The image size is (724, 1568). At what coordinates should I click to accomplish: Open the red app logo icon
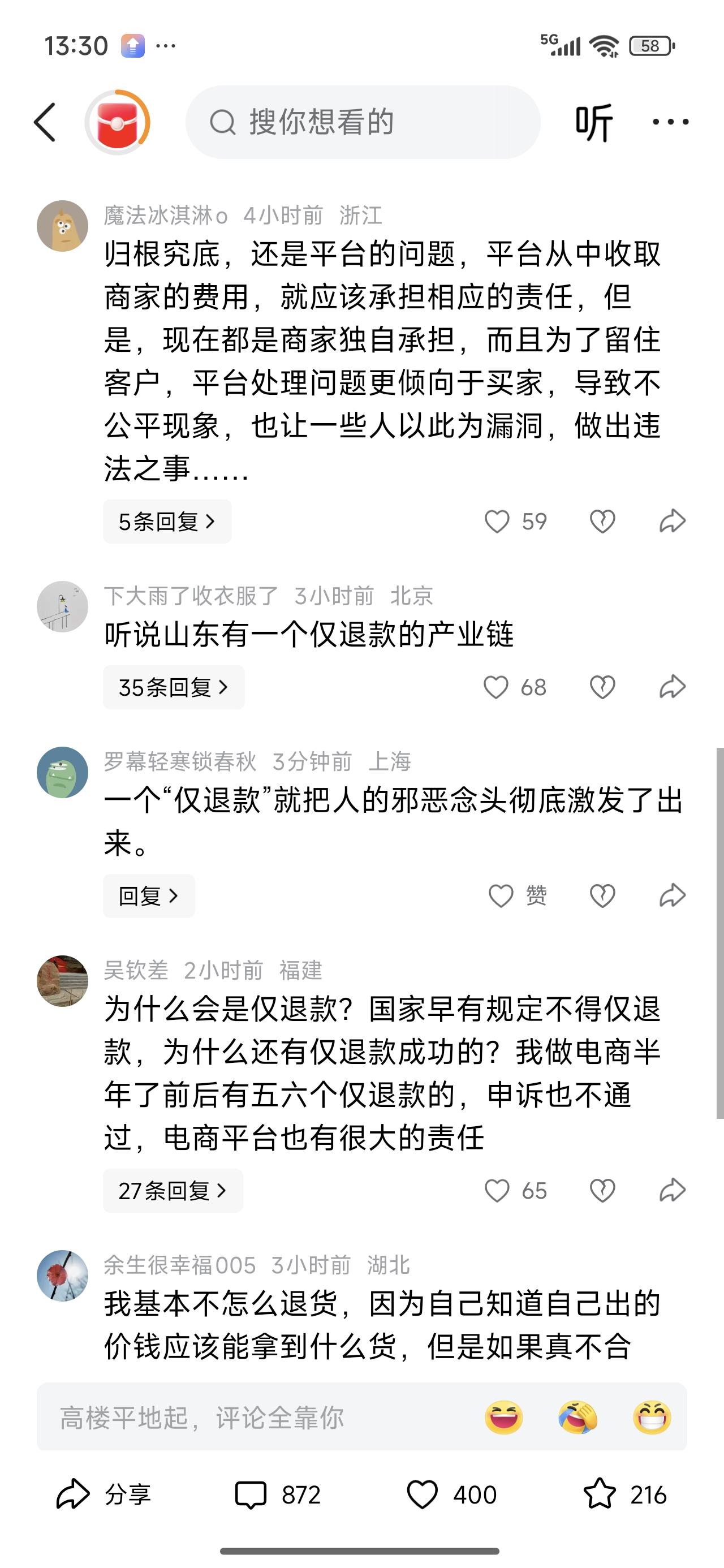coord(118,121)
